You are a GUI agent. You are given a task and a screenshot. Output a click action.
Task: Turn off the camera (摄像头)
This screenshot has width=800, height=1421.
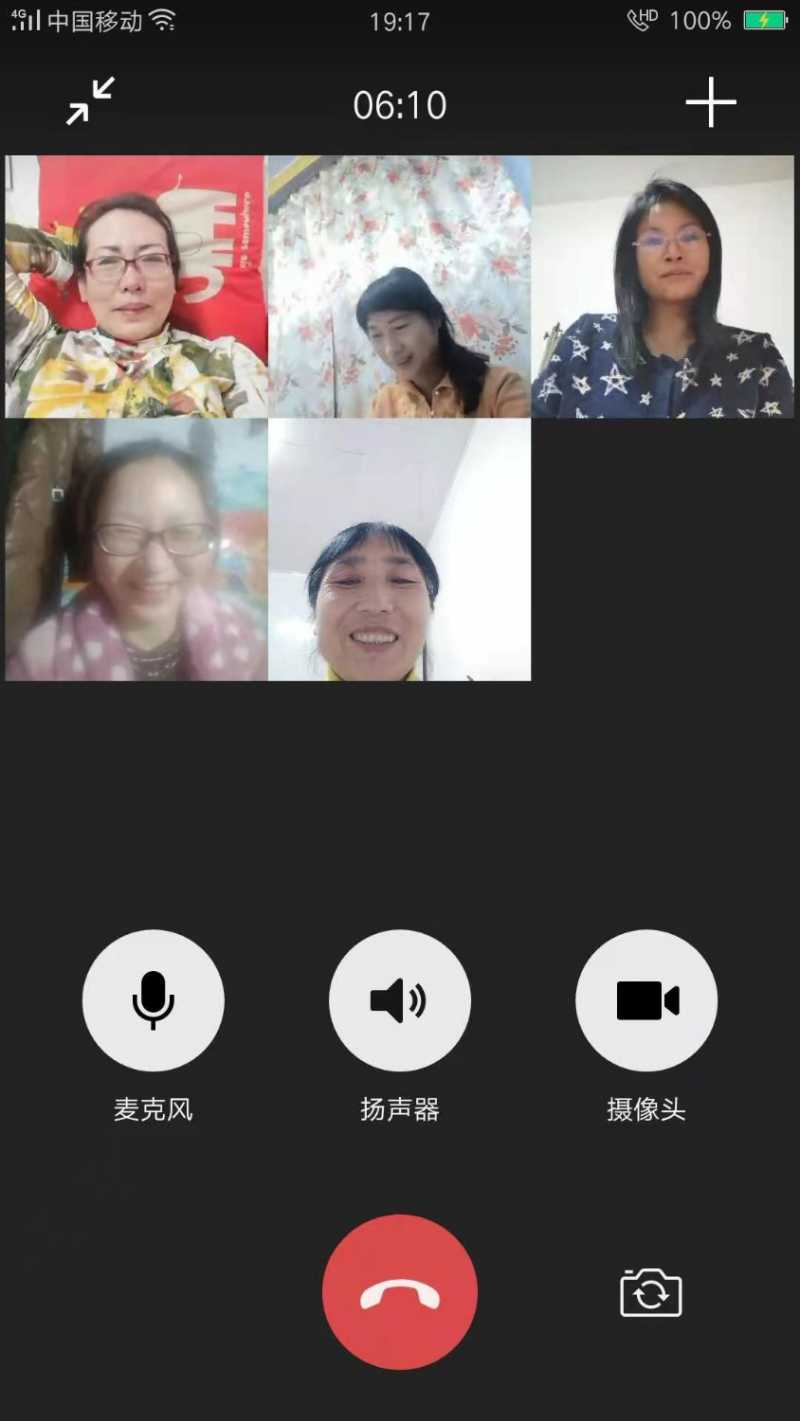[x=646, y=1000]
